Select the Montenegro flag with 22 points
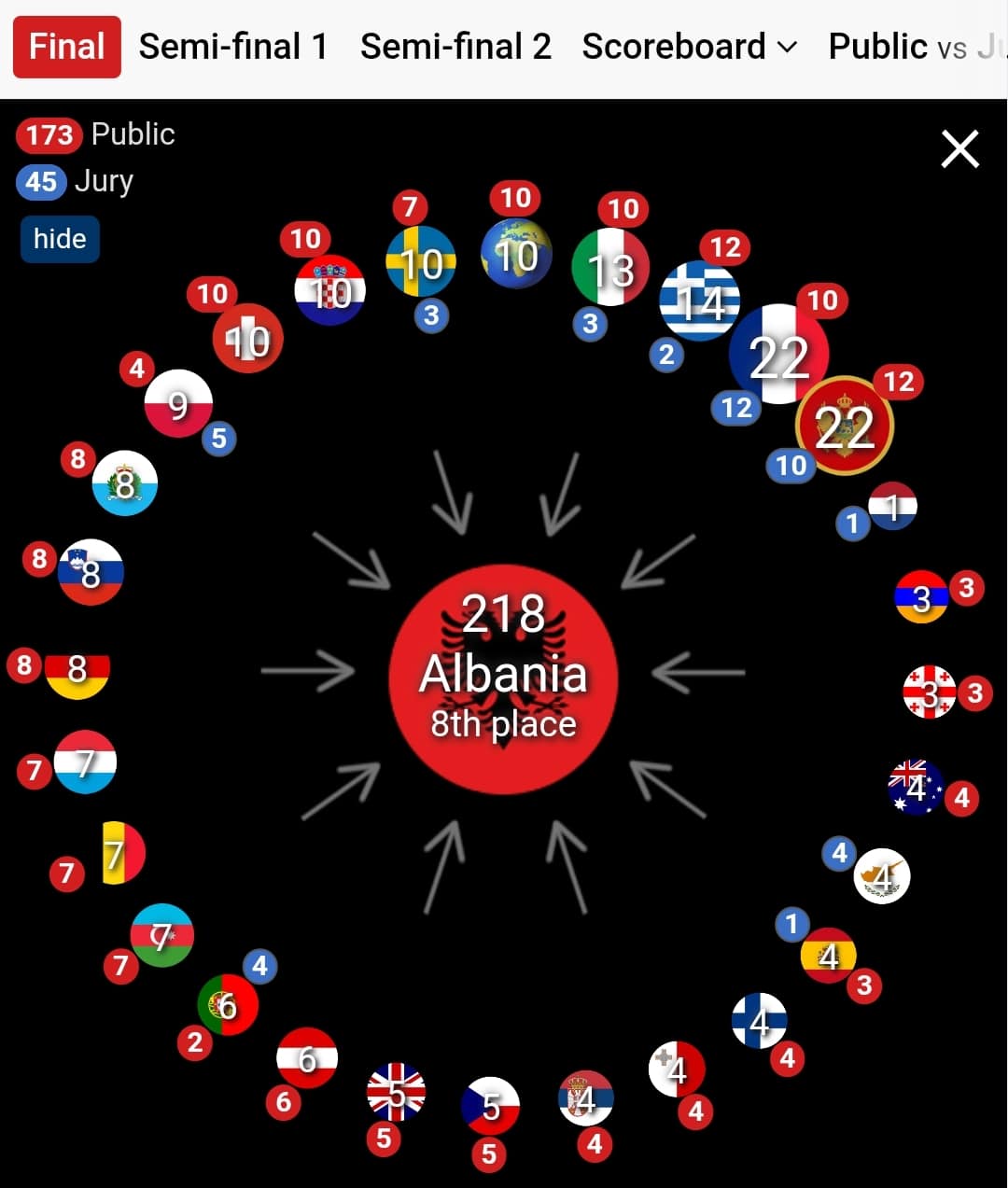The height and width of the screenshot is (1188, 1008). point(845,426)
